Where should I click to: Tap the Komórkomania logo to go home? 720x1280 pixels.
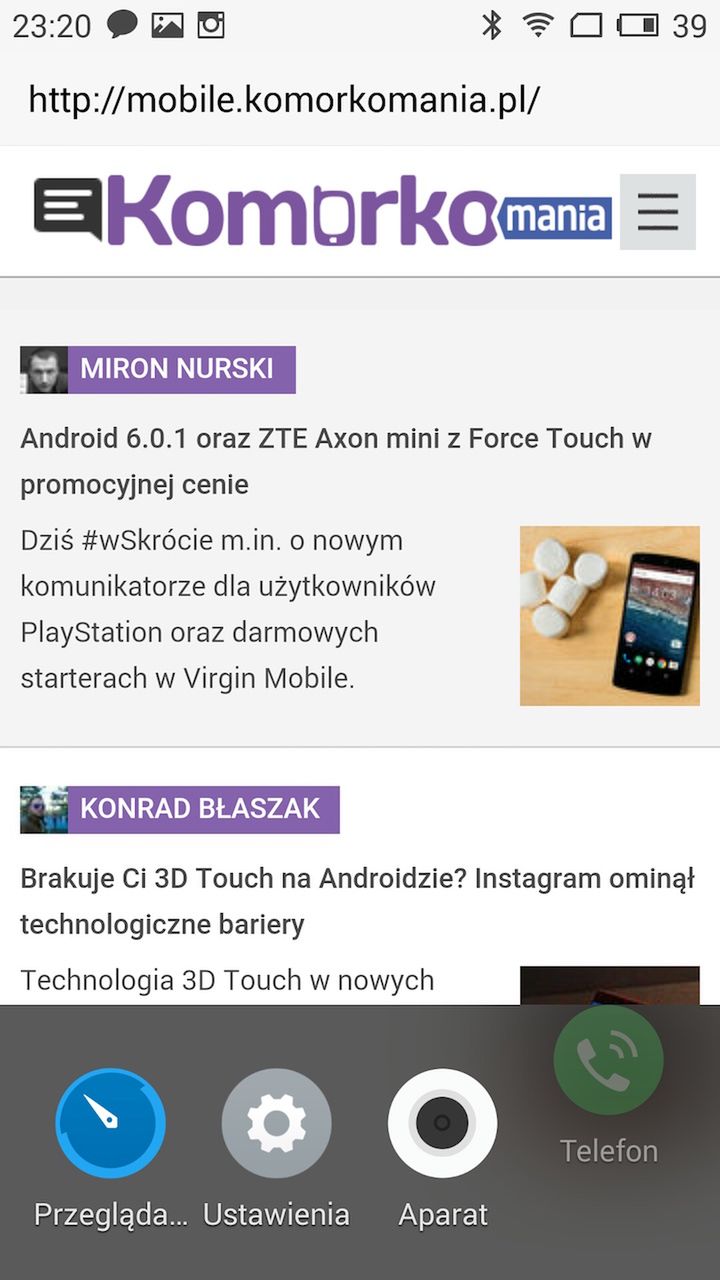322,212
